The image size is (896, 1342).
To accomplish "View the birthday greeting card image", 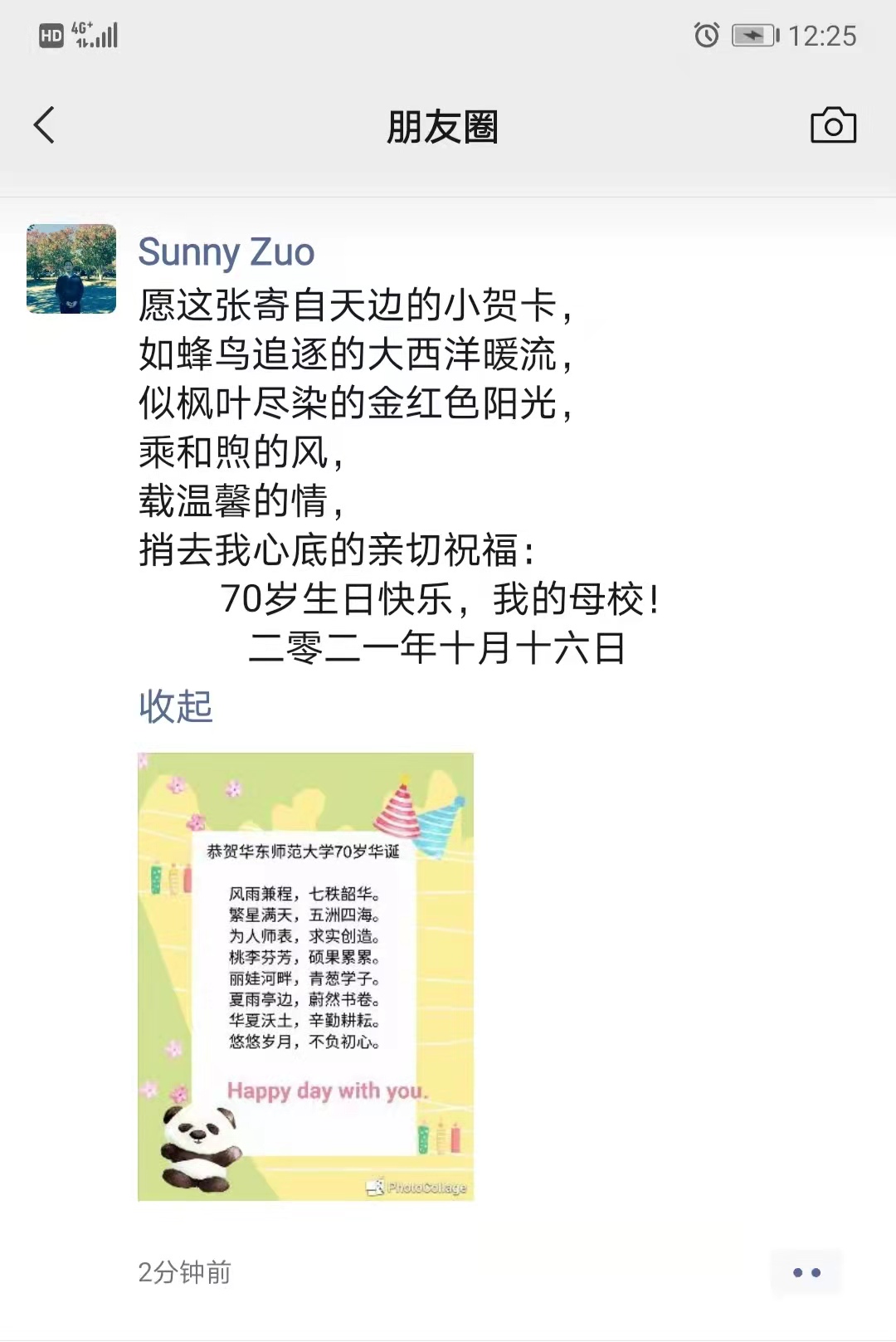I will [x=305, y=976].
